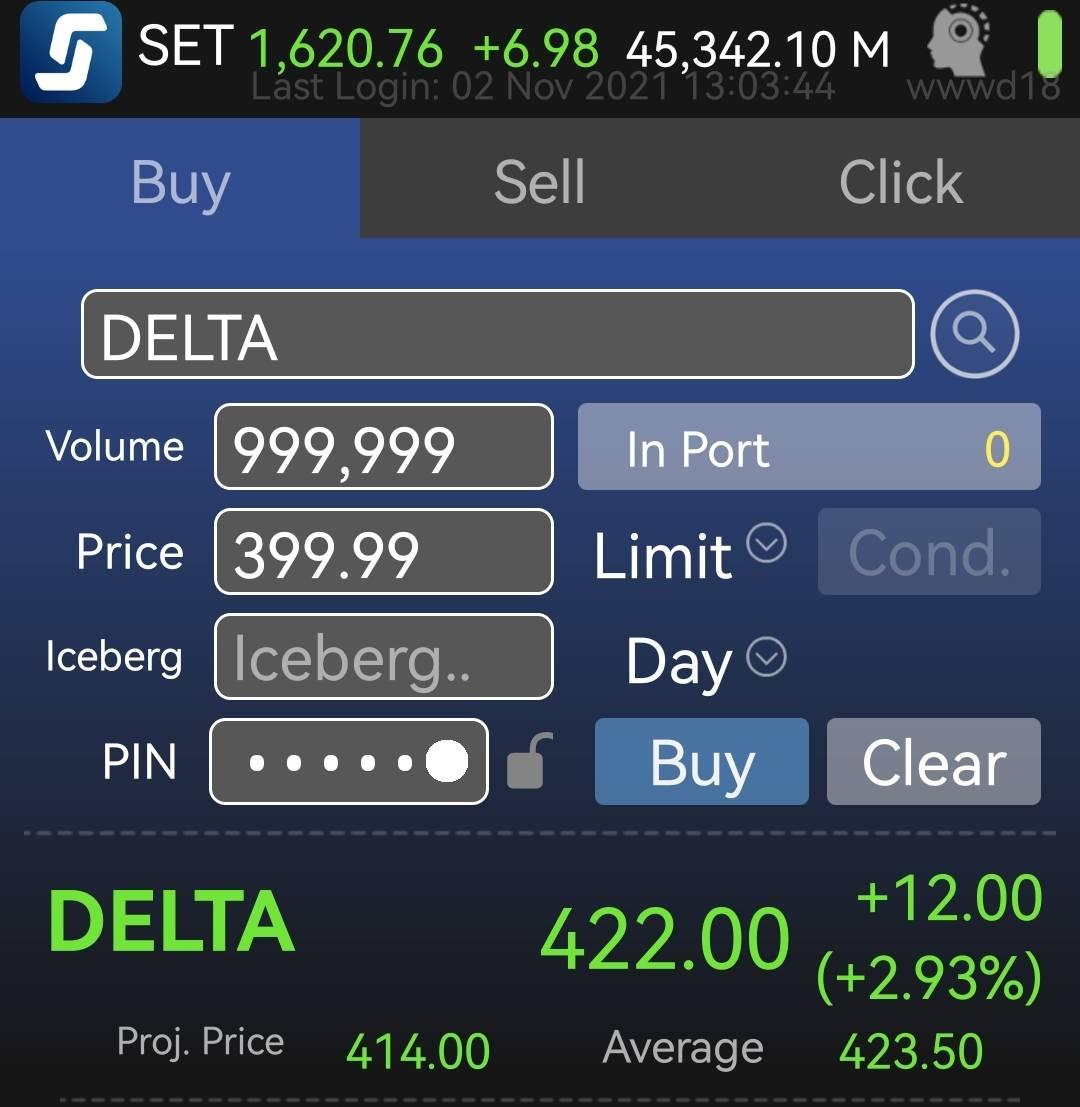Tap the stock search magnifier icon
The width and height of the screenshot is (1080, 1107).
(974, 334)
